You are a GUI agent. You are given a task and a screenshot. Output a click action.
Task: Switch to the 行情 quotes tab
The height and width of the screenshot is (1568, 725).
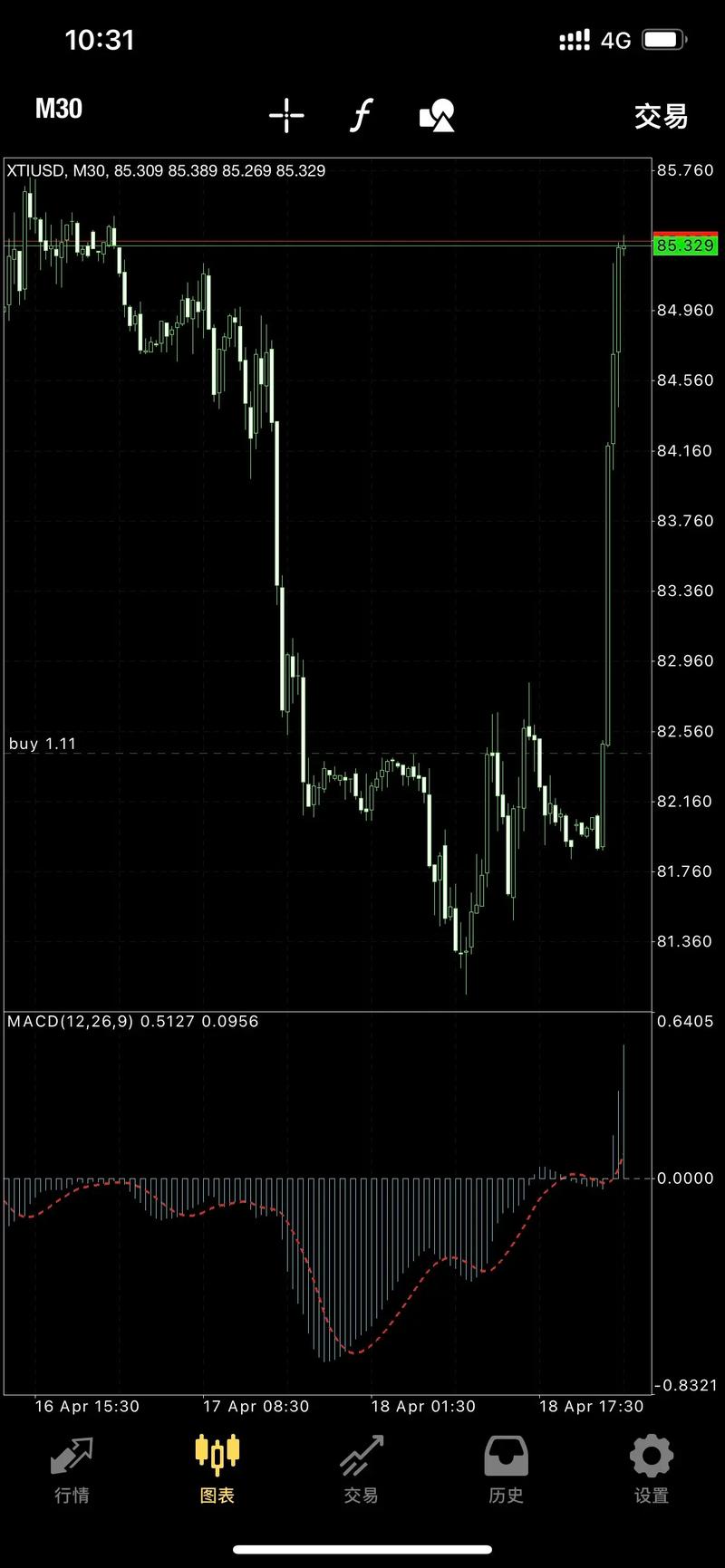click(x=72, y=1469)
